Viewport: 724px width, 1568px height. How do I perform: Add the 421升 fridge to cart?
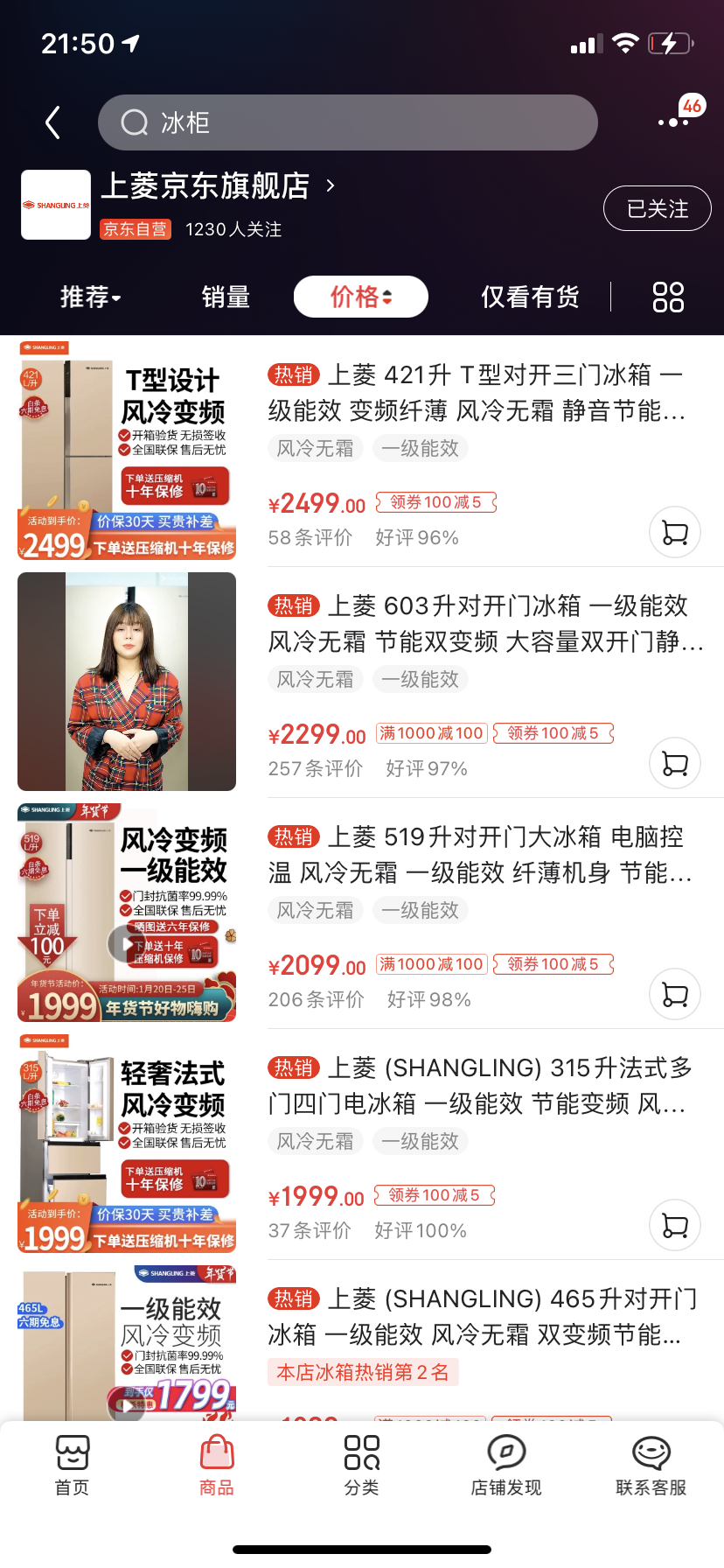click(675, 532)
